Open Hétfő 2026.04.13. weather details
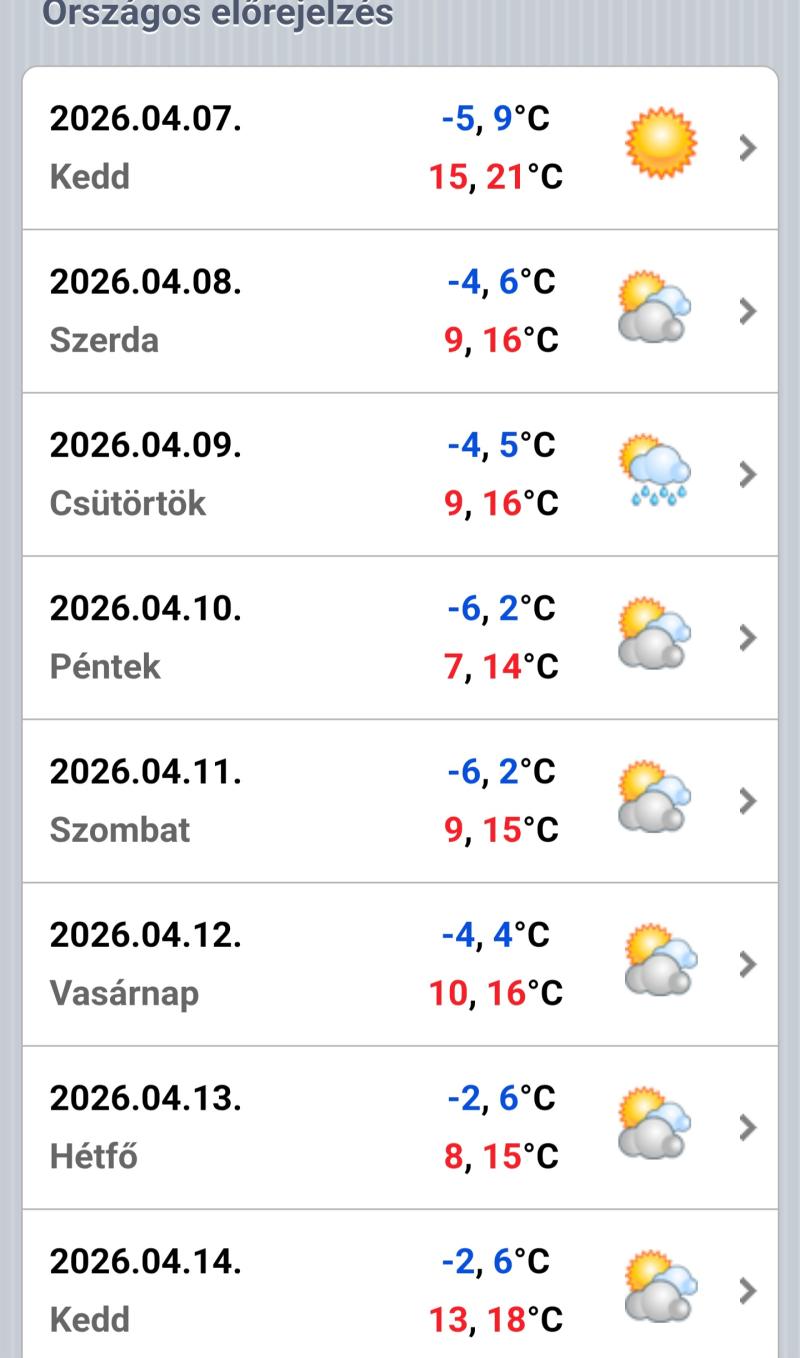Screen dimensions: 800x1358 coord(400,1127)
